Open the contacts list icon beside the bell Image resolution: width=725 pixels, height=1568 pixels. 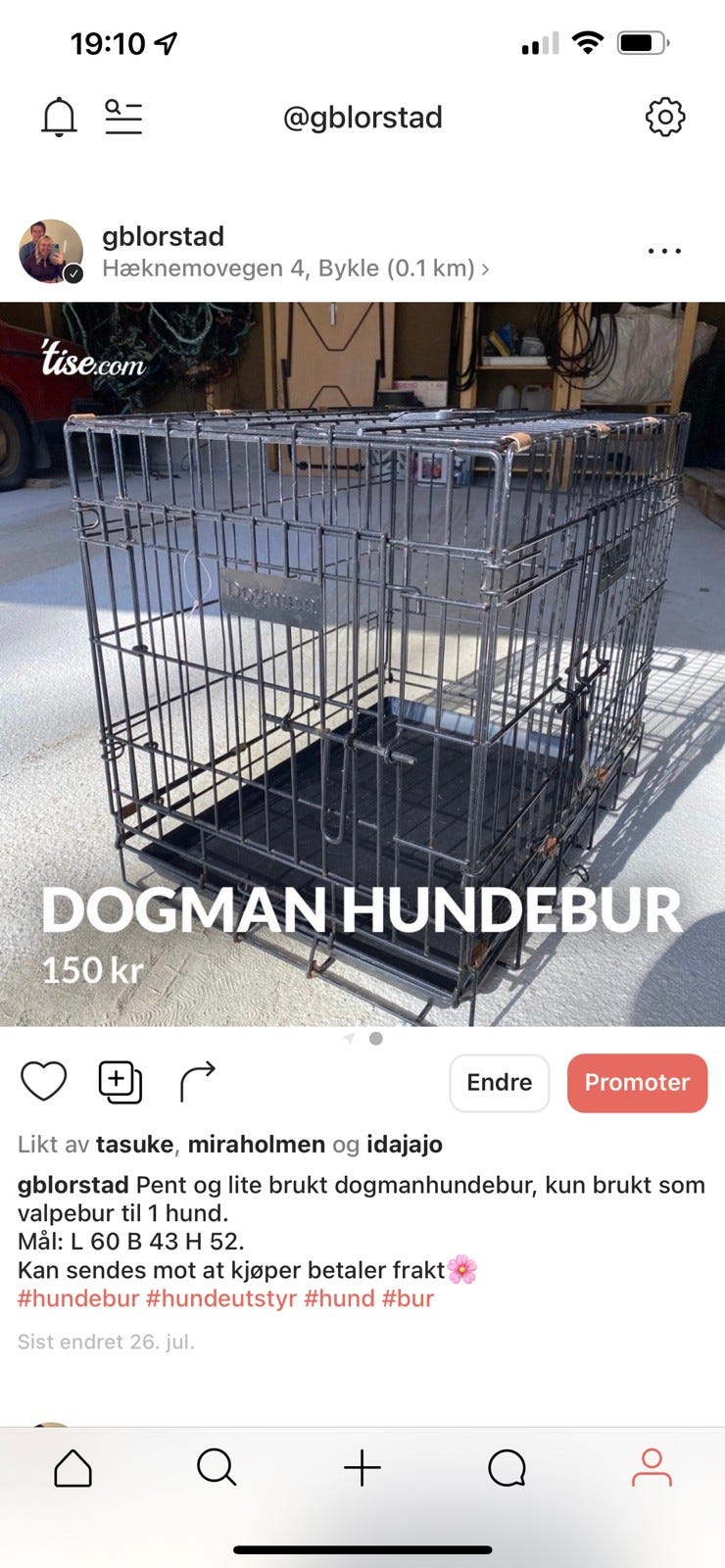pos(123,117)
